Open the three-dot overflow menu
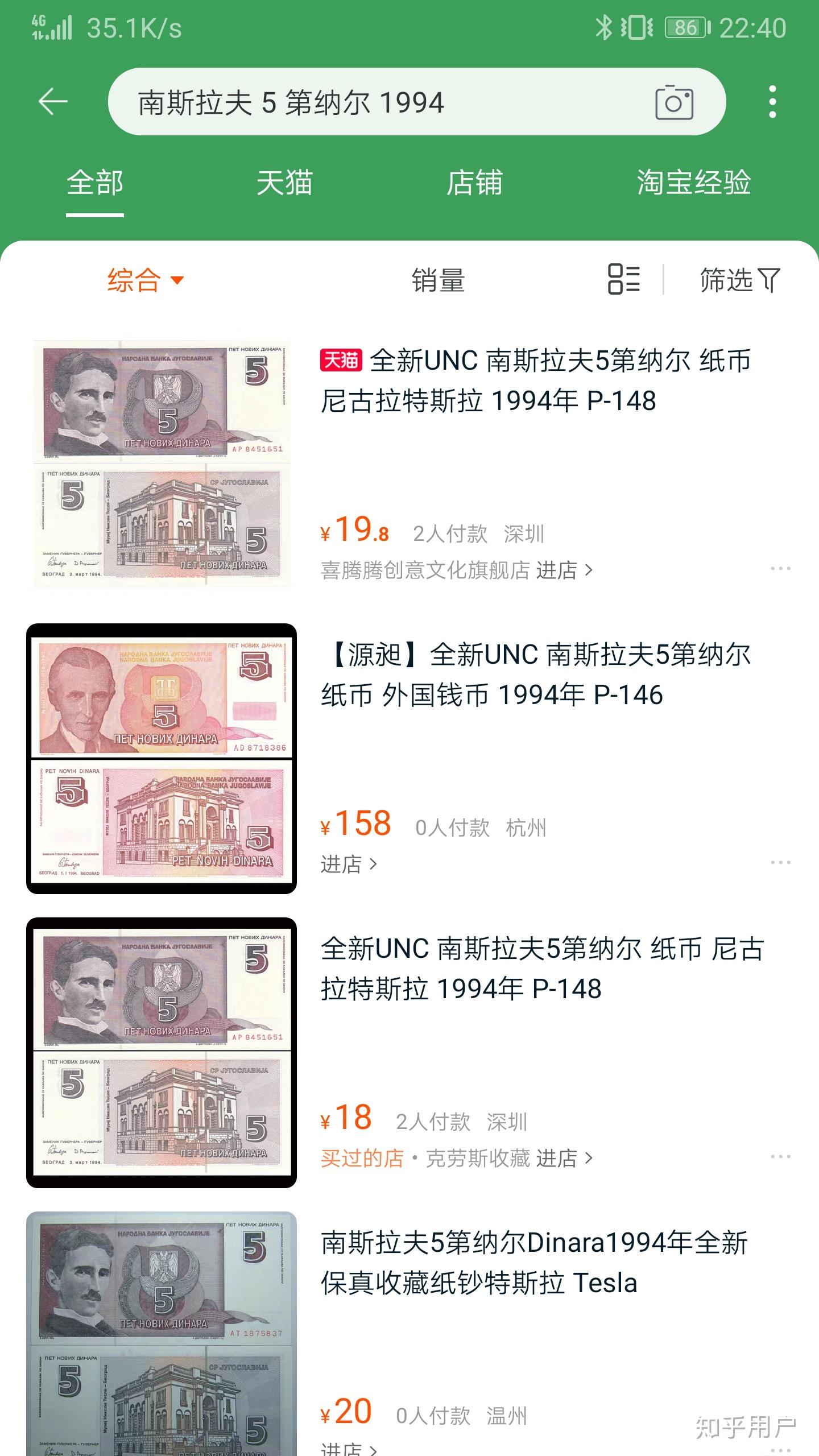Image resolution: width=819 pixels, height=1456 pixels. tap(772, 102)
